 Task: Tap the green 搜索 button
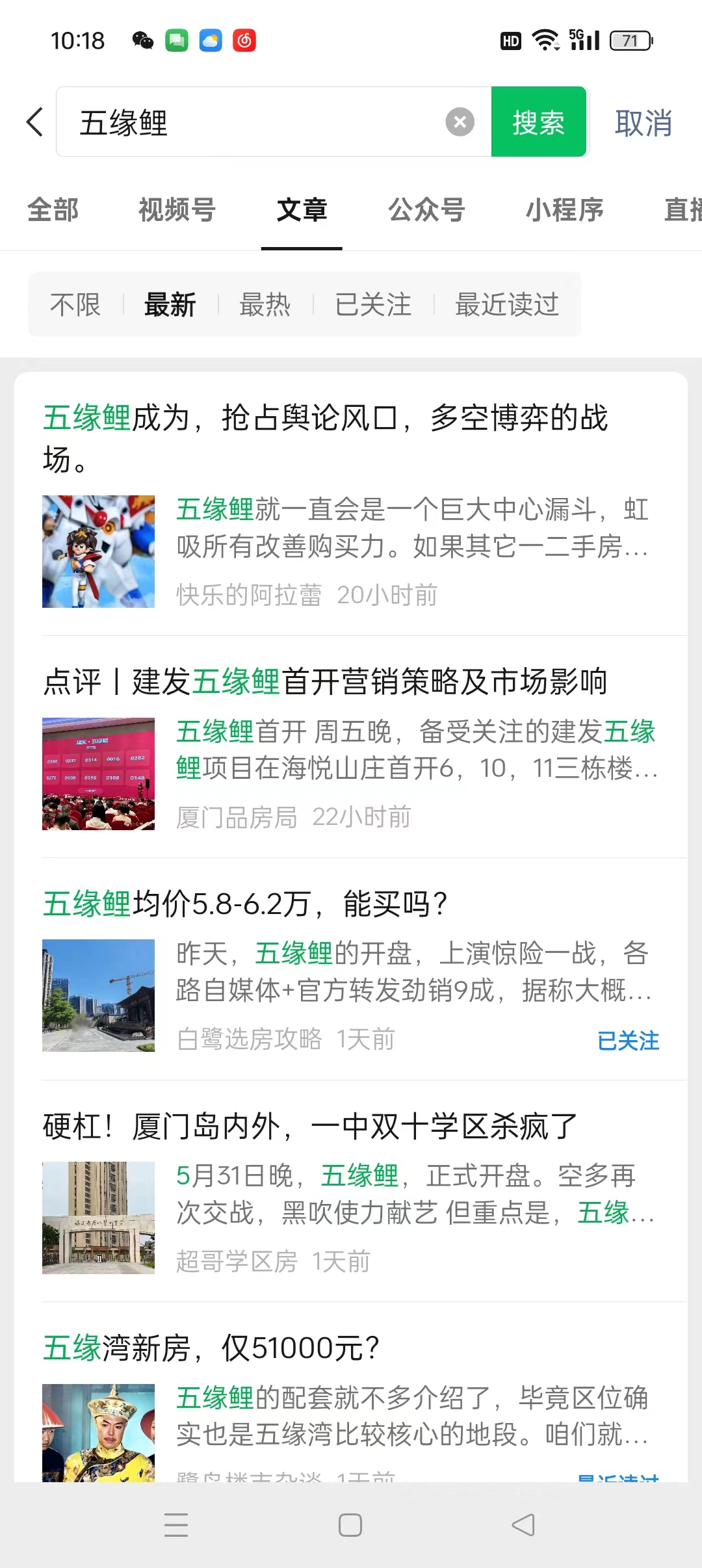(538, 122)
